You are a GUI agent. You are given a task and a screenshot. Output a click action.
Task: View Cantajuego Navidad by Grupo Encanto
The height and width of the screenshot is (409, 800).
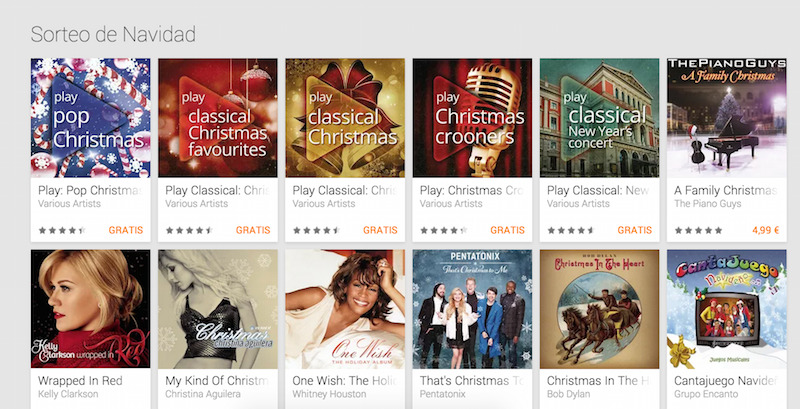(725, 310)
